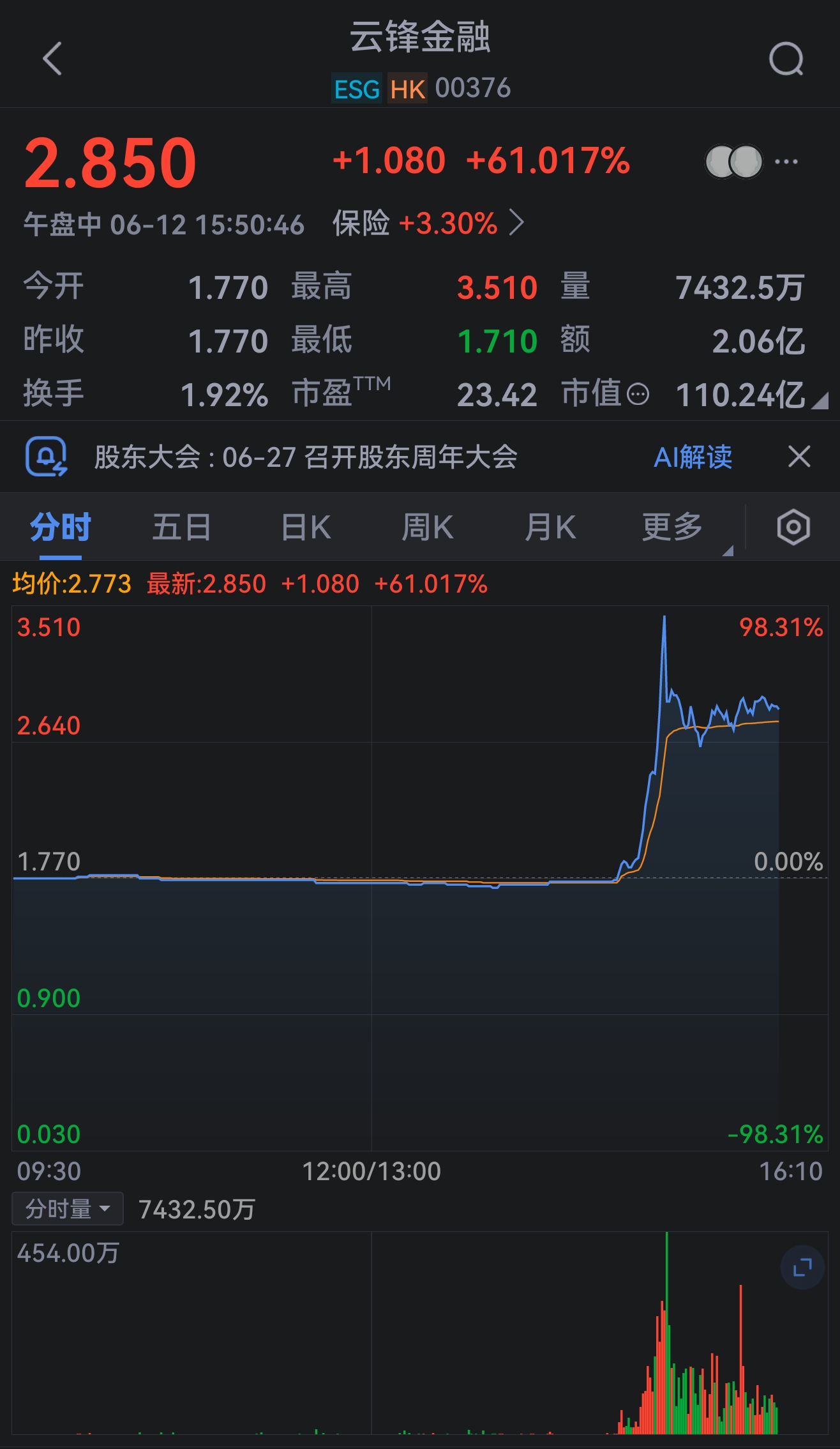Open the 保险 sector link
840x1449 pixels.
tap(428, 224)
